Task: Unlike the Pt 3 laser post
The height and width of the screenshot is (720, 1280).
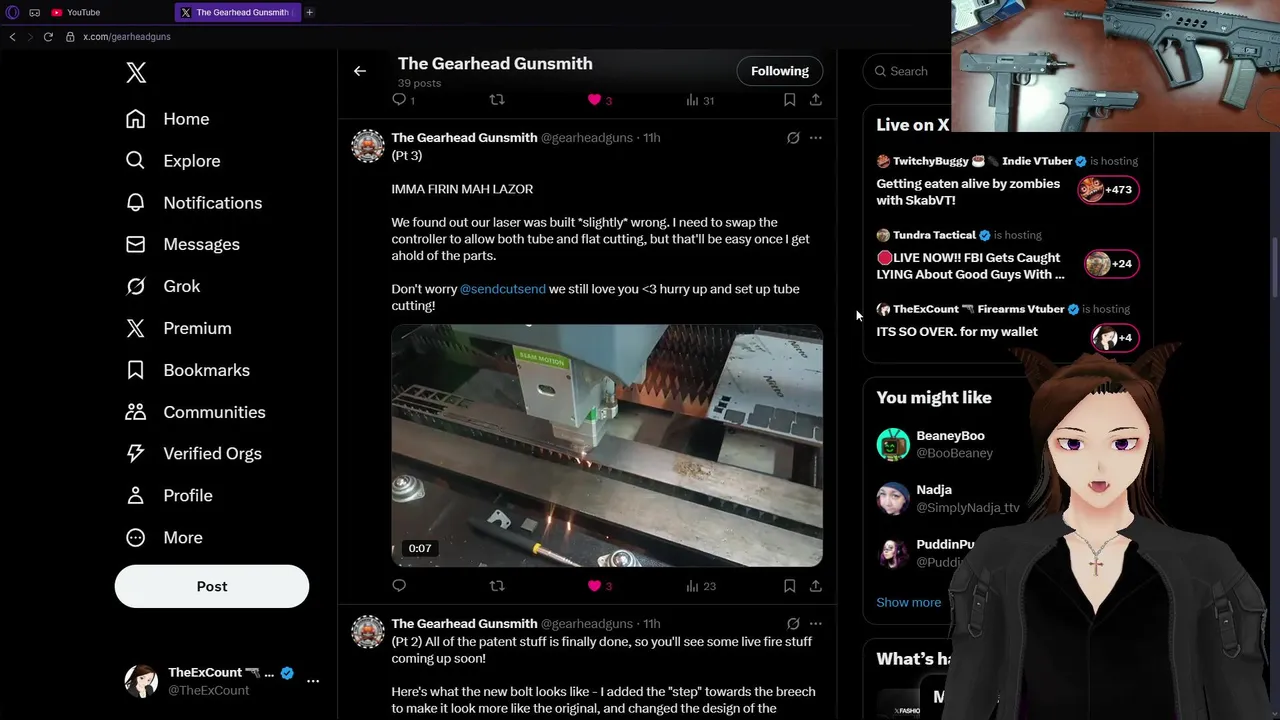Action: point(595,586)
